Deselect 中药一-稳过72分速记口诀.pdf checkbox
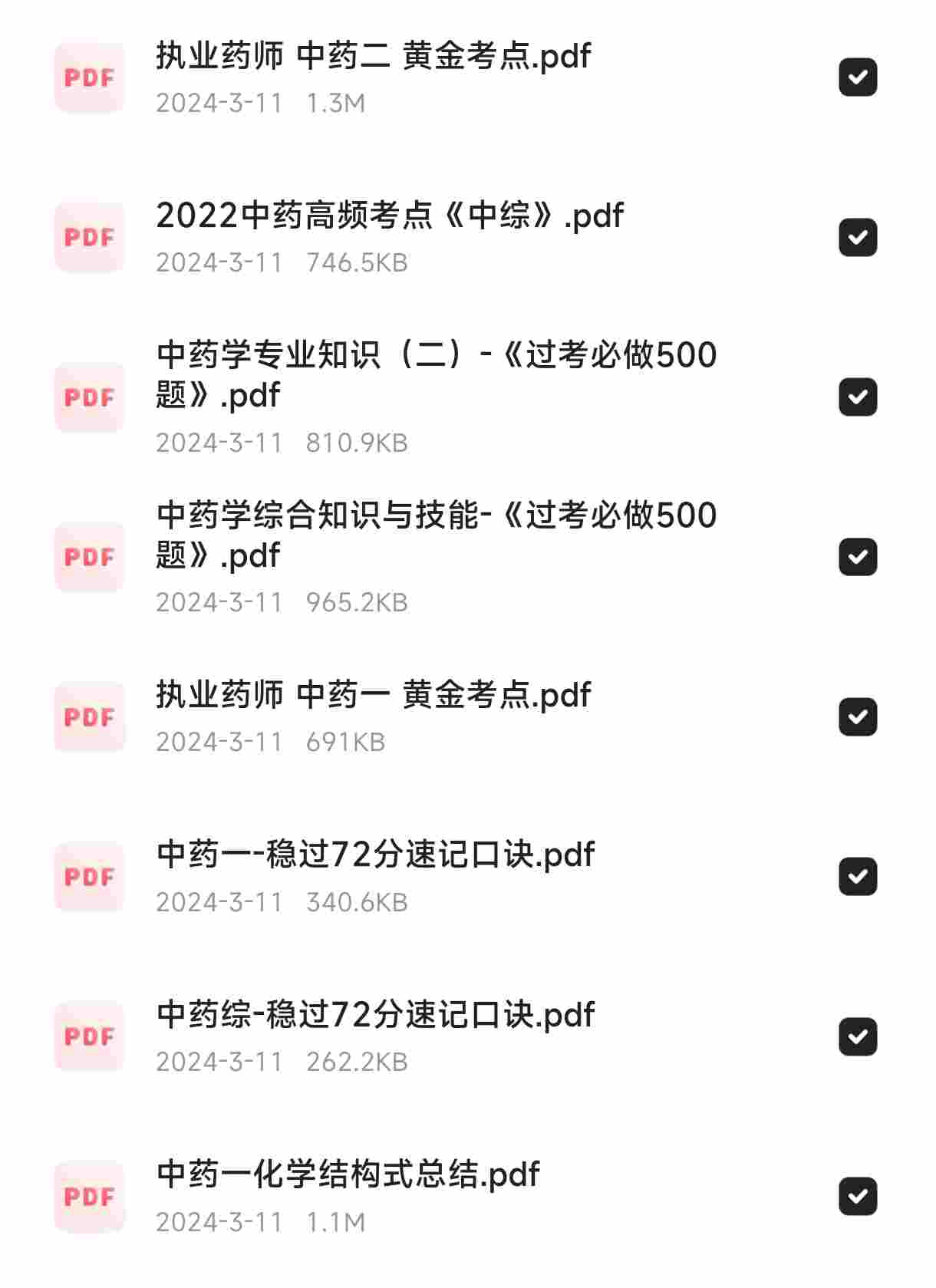 tap(857, 877)
